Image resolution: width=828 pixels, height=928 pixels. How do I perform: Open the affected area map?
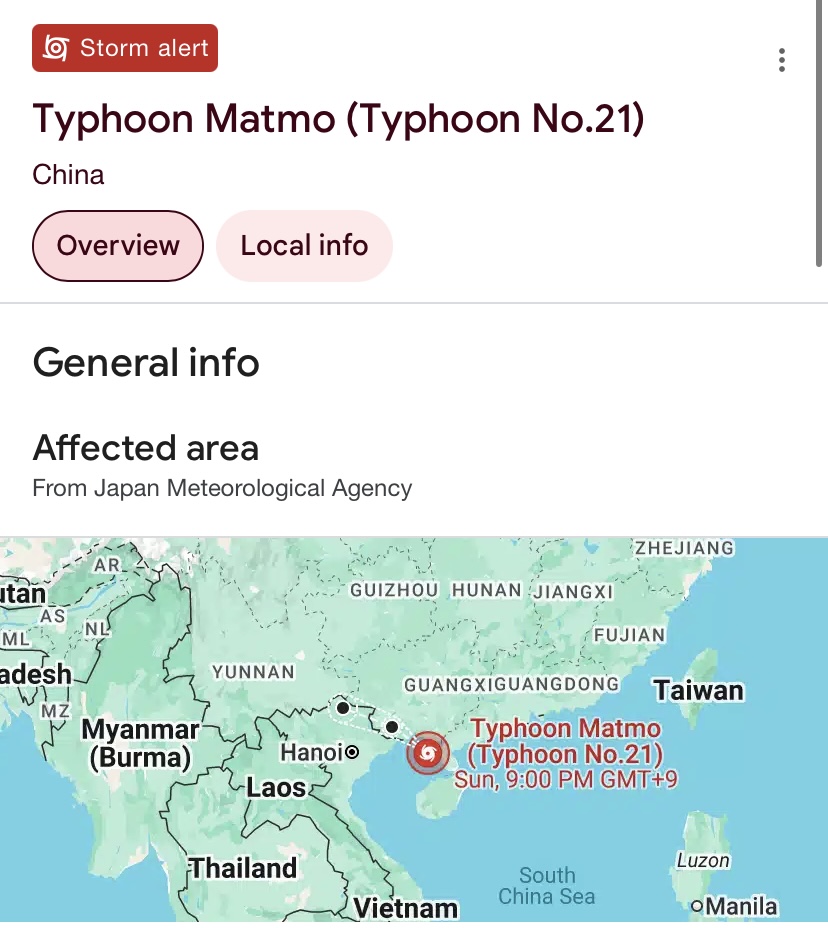[x=414, y=730]
